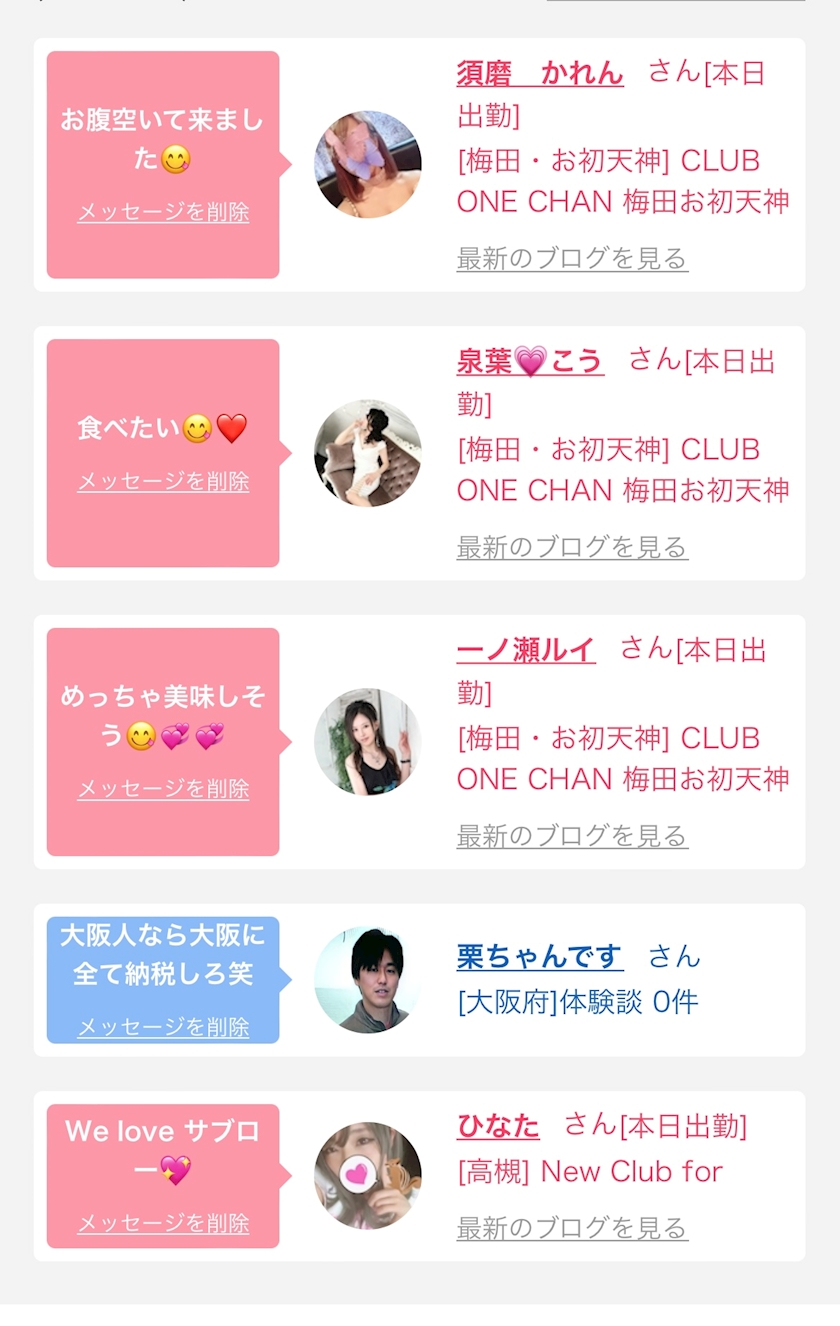
Task: View ひなた's latest blog
Action: pyautogui.click(x=572, y=1228)
